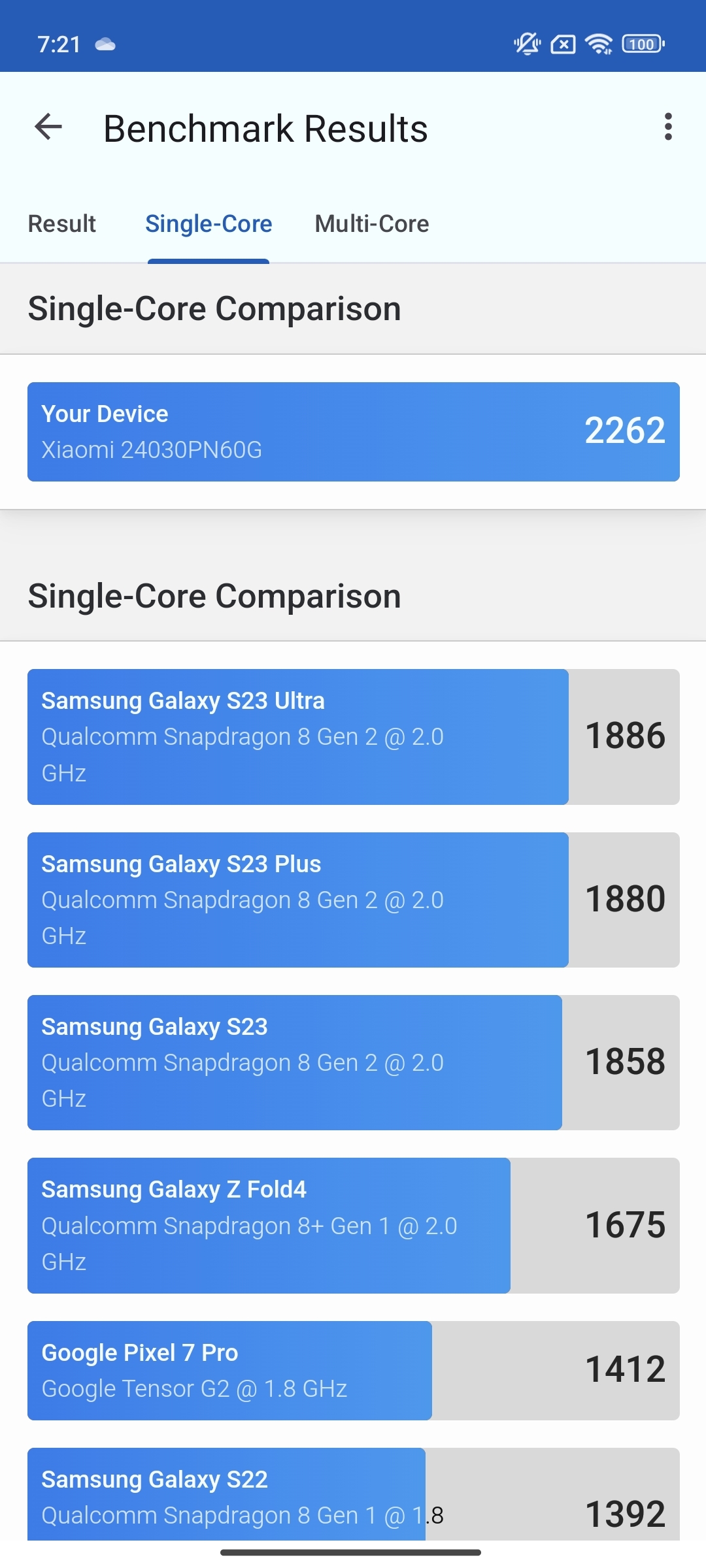Switch to the Result tab

[61, 223]
